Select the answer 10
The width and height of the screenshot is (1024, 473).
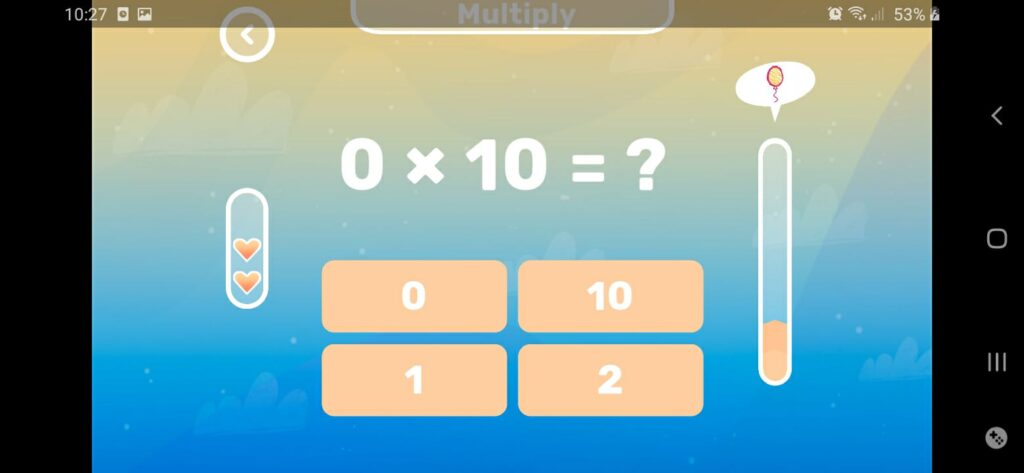pyautogui.click(x=610, y=296)
